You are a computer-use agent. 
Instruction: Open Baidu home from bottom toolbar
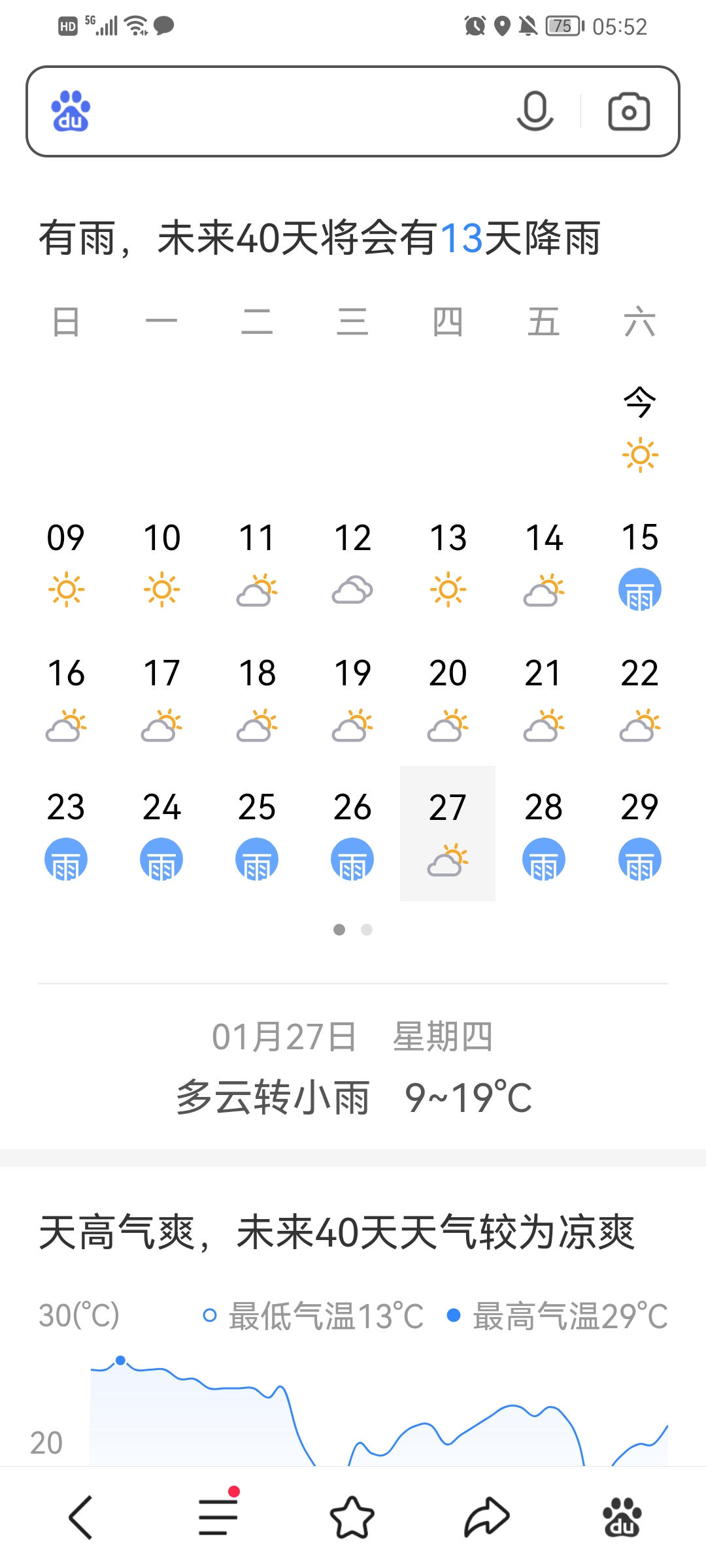point(622,1517)
